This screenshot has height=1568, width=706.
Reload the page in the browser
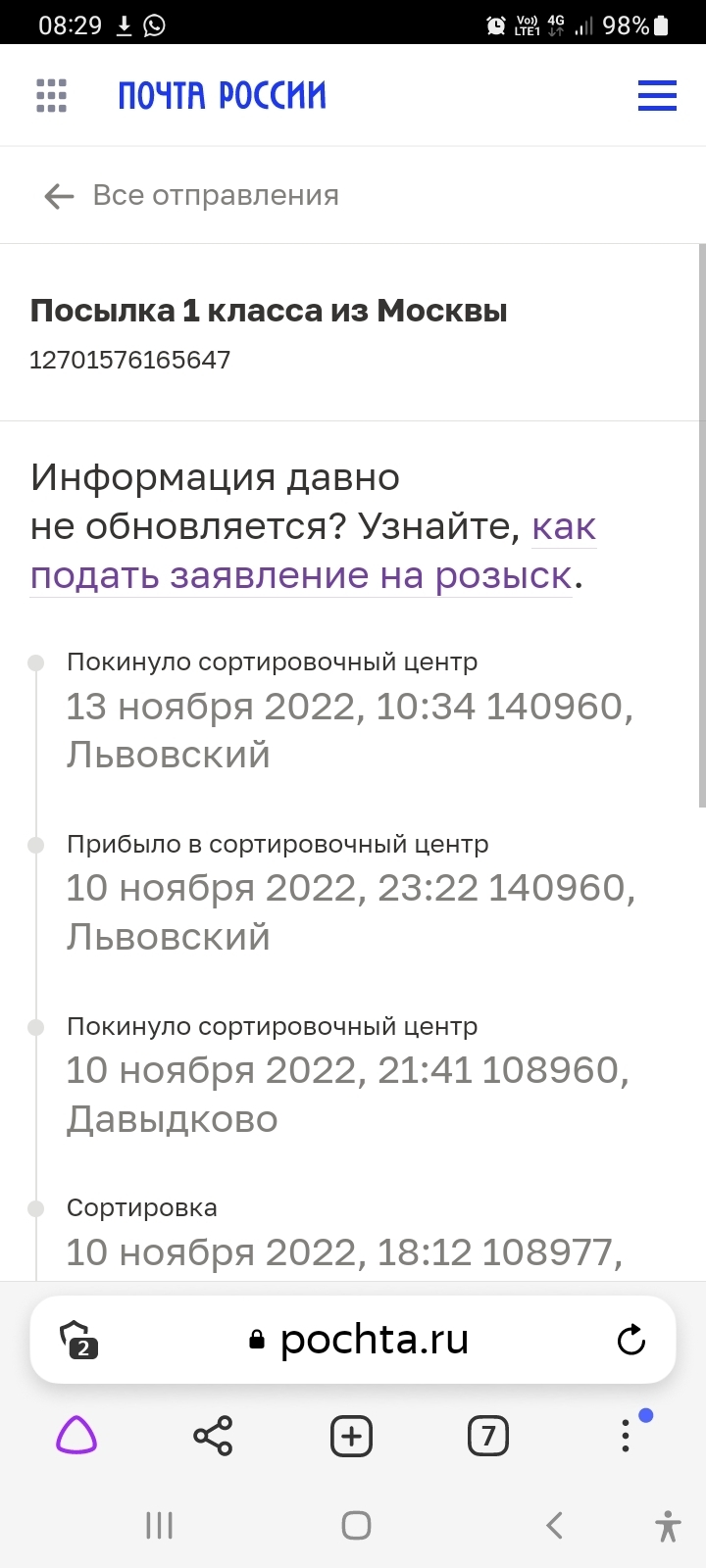pos(630,1340)
